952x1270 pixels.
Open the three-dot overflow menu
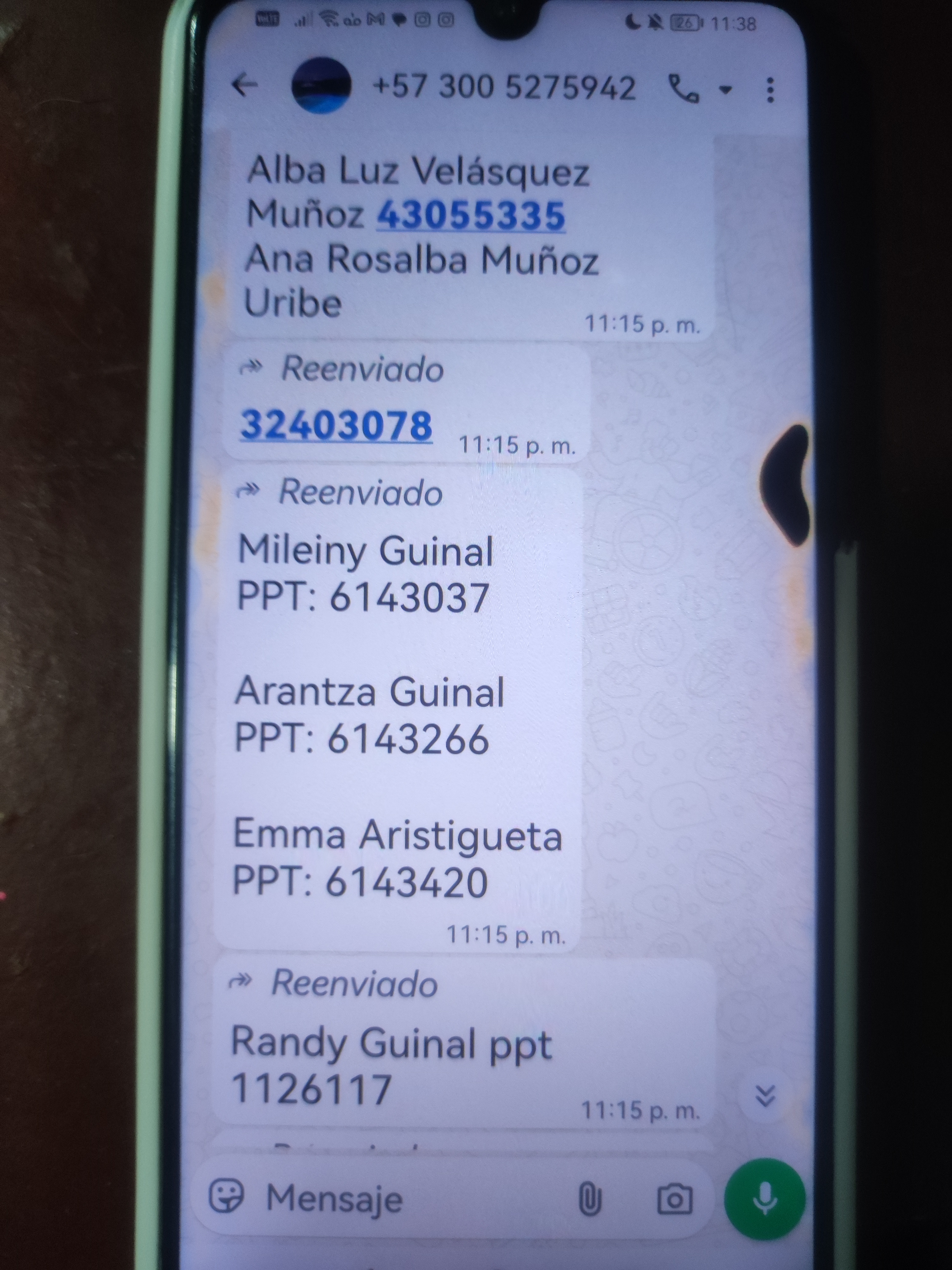(x=770, y=90)
